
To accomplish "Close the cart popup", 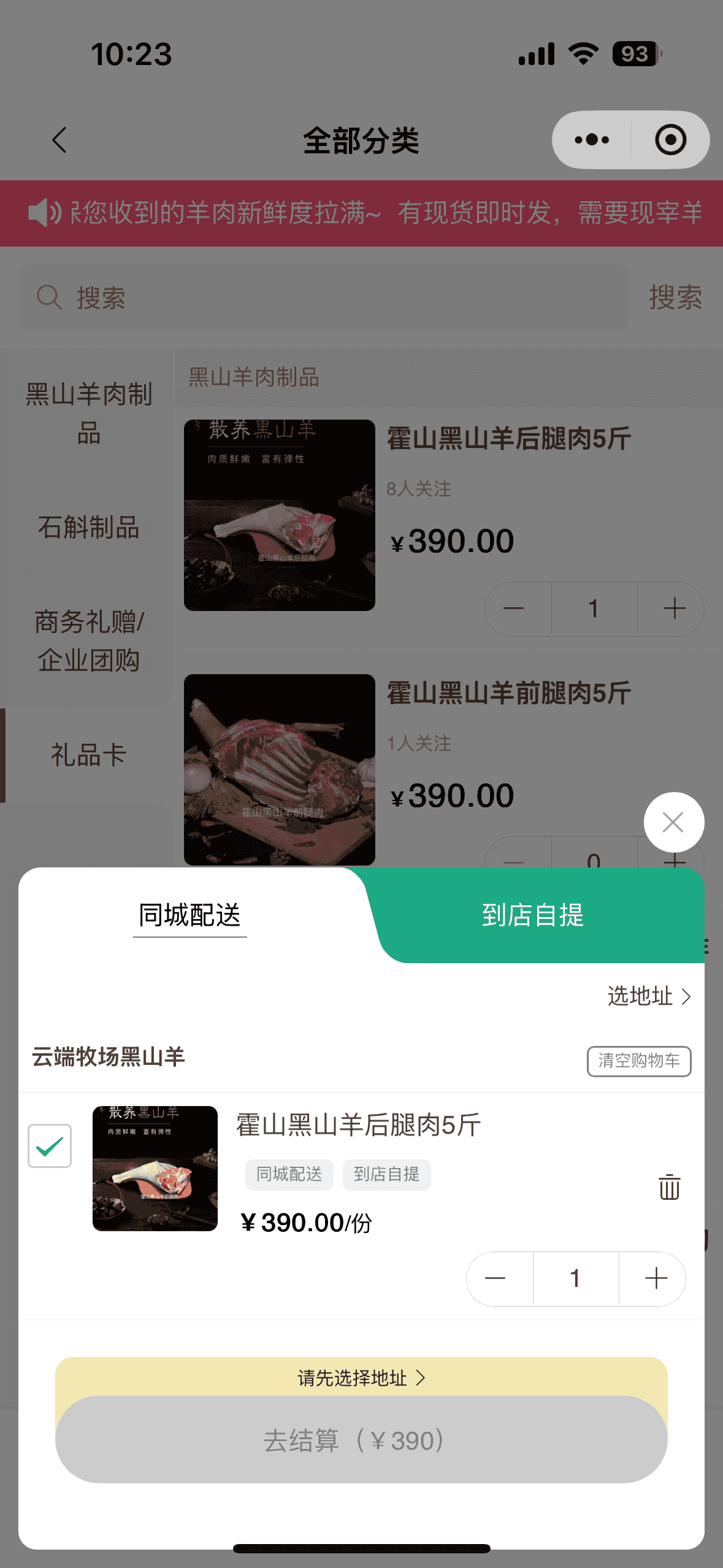I will [x=673, y=822].
